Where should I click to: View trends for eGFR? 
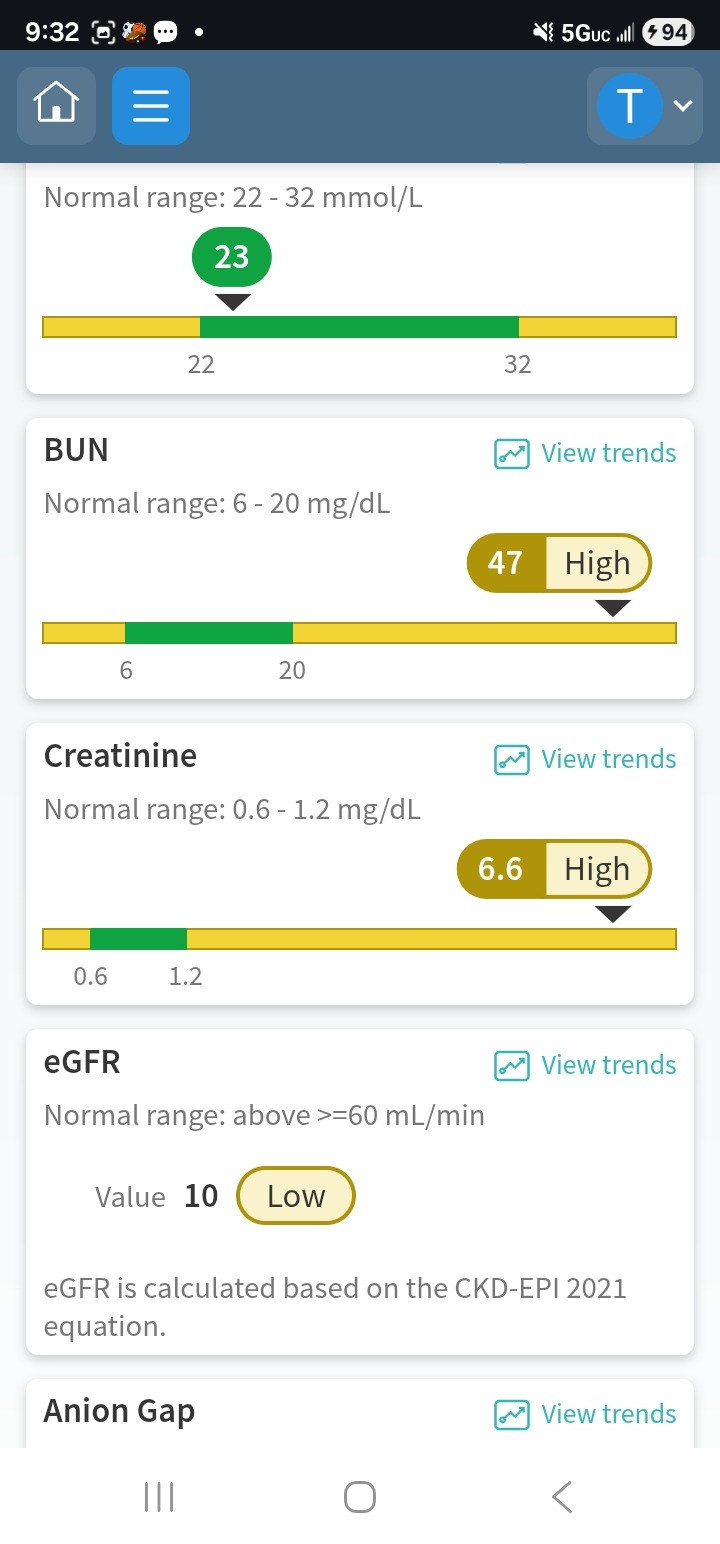click(x=586, y=1066)
